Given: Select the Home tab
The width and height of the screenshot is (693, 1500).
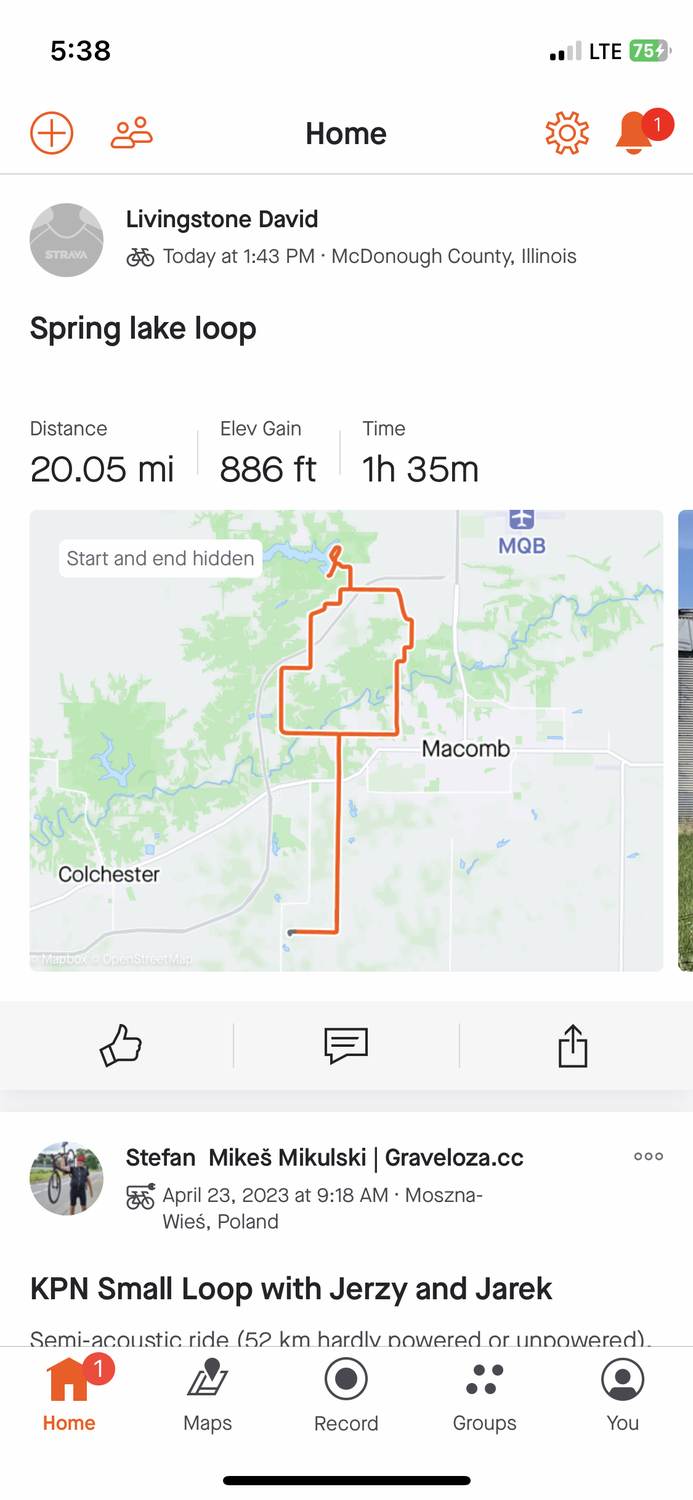Looking at the screenshot, I should (x=69, y=1395).
